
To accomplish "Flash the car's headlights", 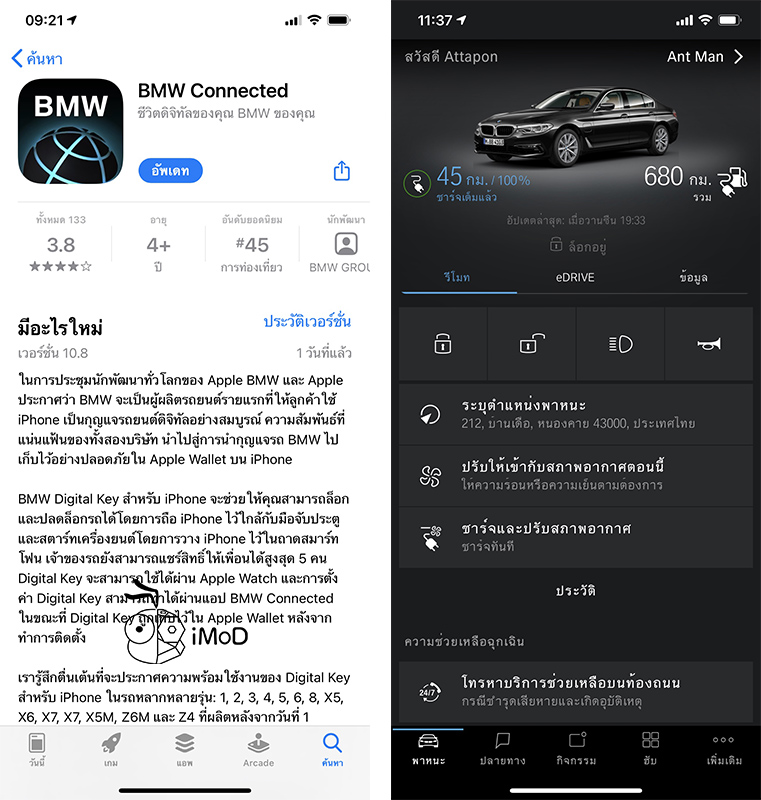I will tap(620, 344).
